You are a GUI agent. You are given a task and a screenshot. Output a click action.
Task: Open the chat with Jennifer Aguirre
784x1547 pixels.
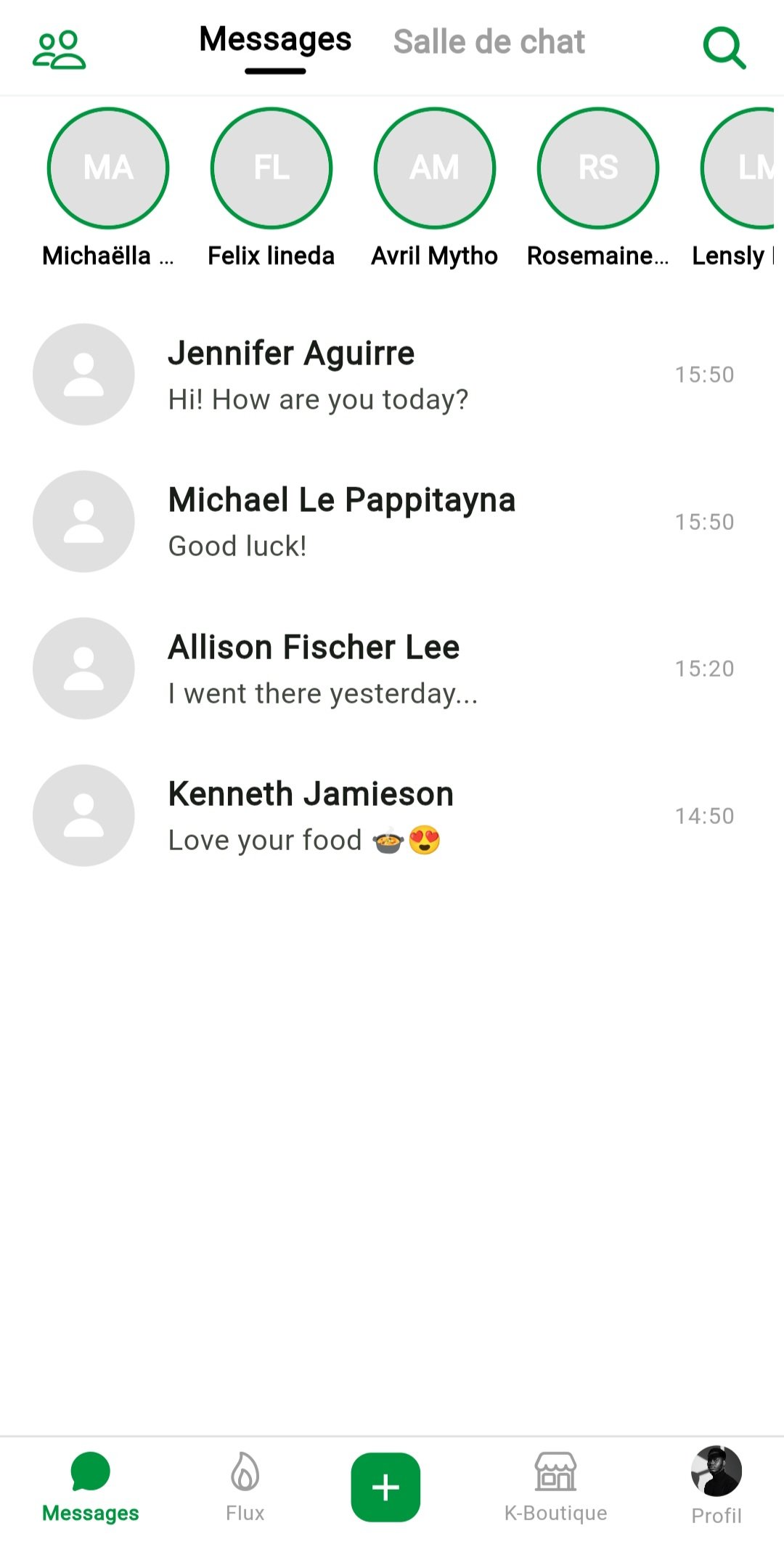[x=383, y=375]
